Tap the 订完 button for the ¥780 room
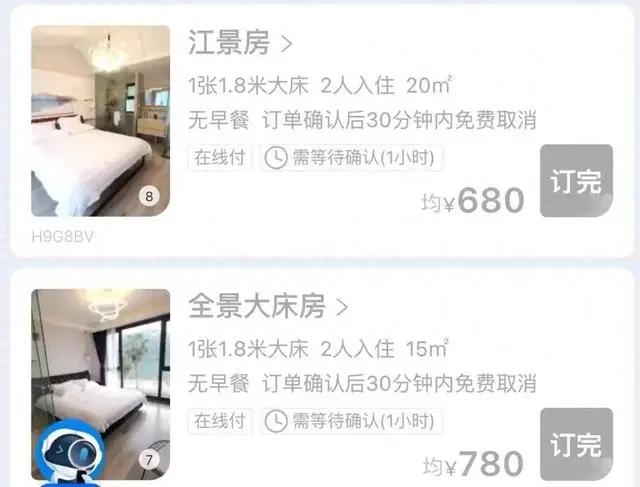 click(x=576, y=444)
